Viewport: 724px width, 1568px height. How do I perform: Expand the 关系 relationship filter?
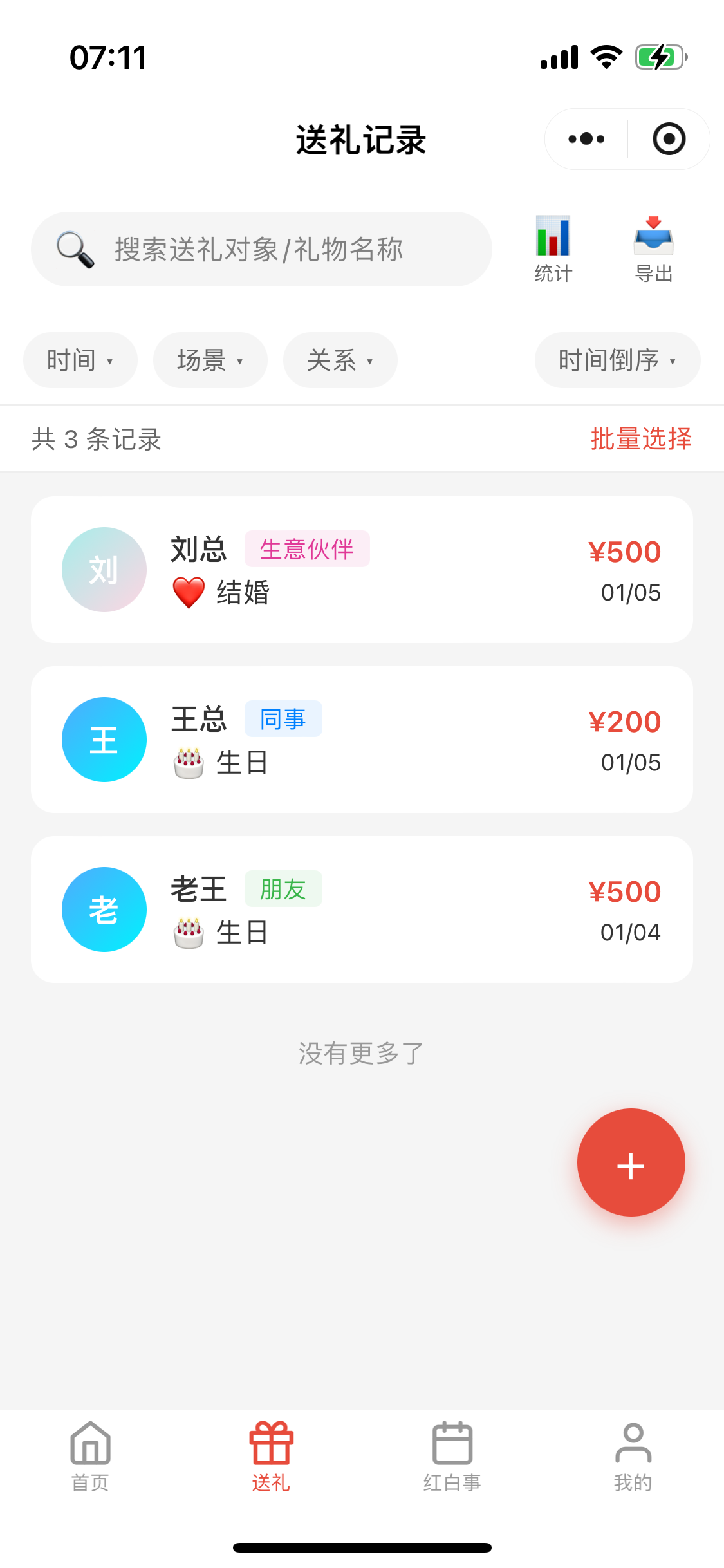[x=340, y=360]
